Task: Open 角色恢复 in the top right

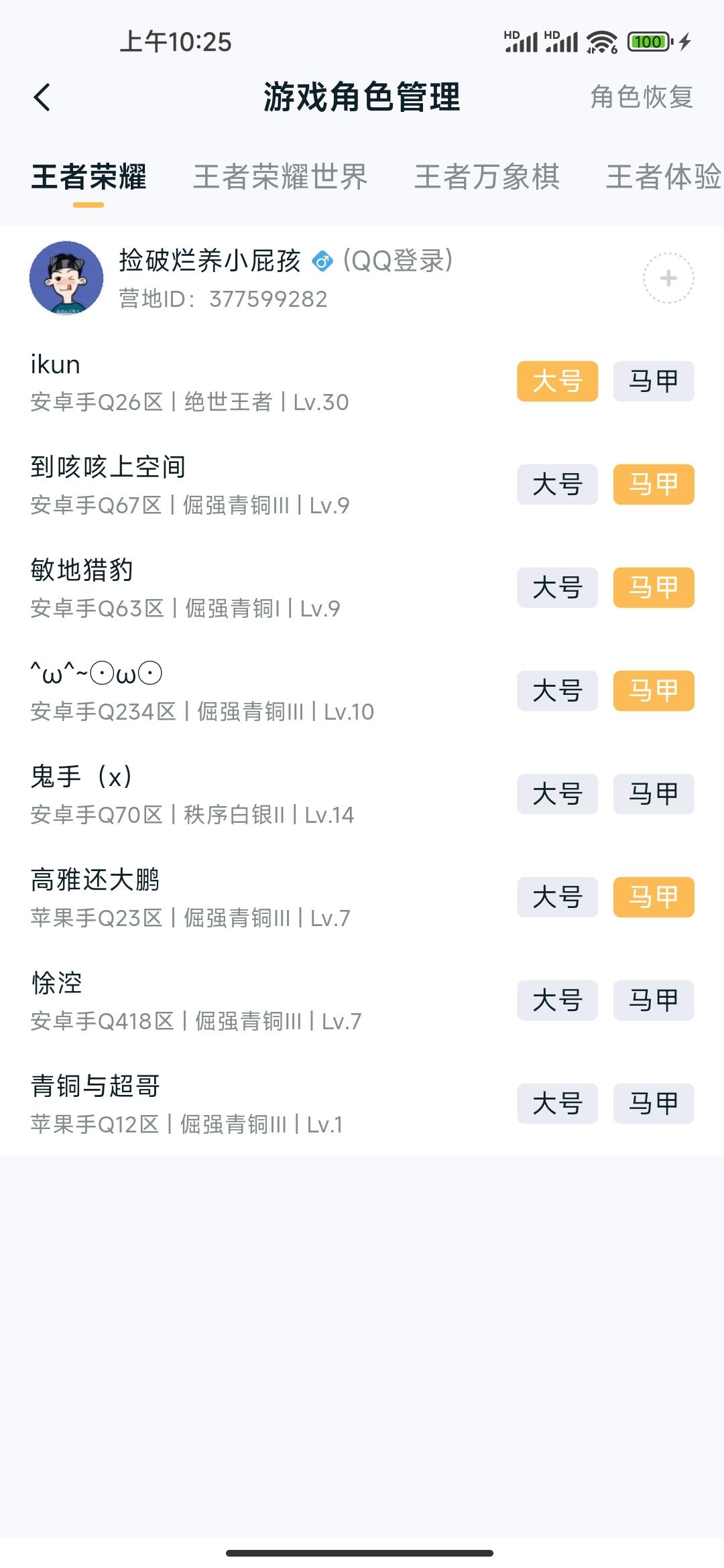Action: coord(640,98)
